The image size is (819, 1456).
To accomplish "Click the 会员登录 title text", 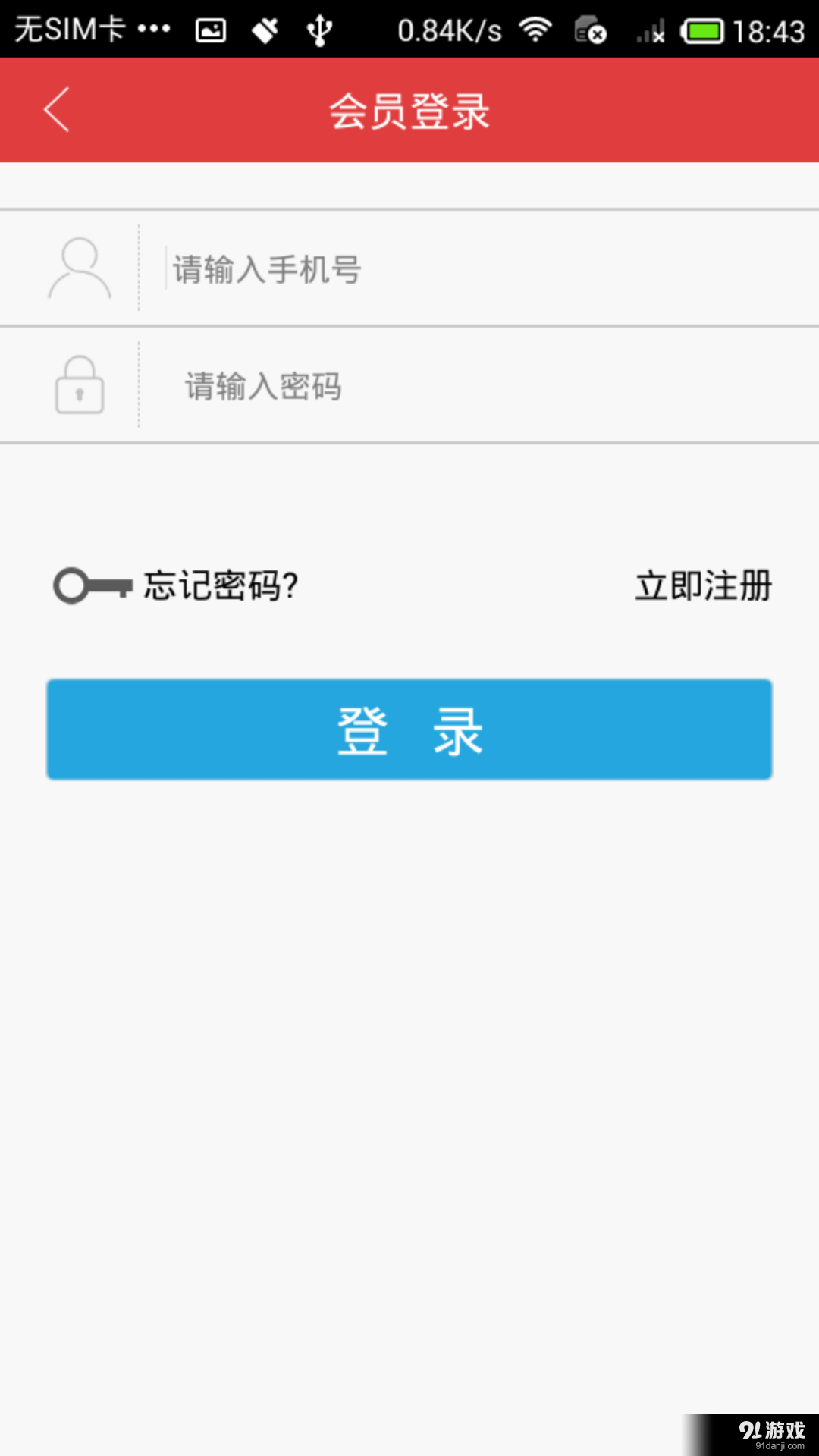I will coord(409,109).
